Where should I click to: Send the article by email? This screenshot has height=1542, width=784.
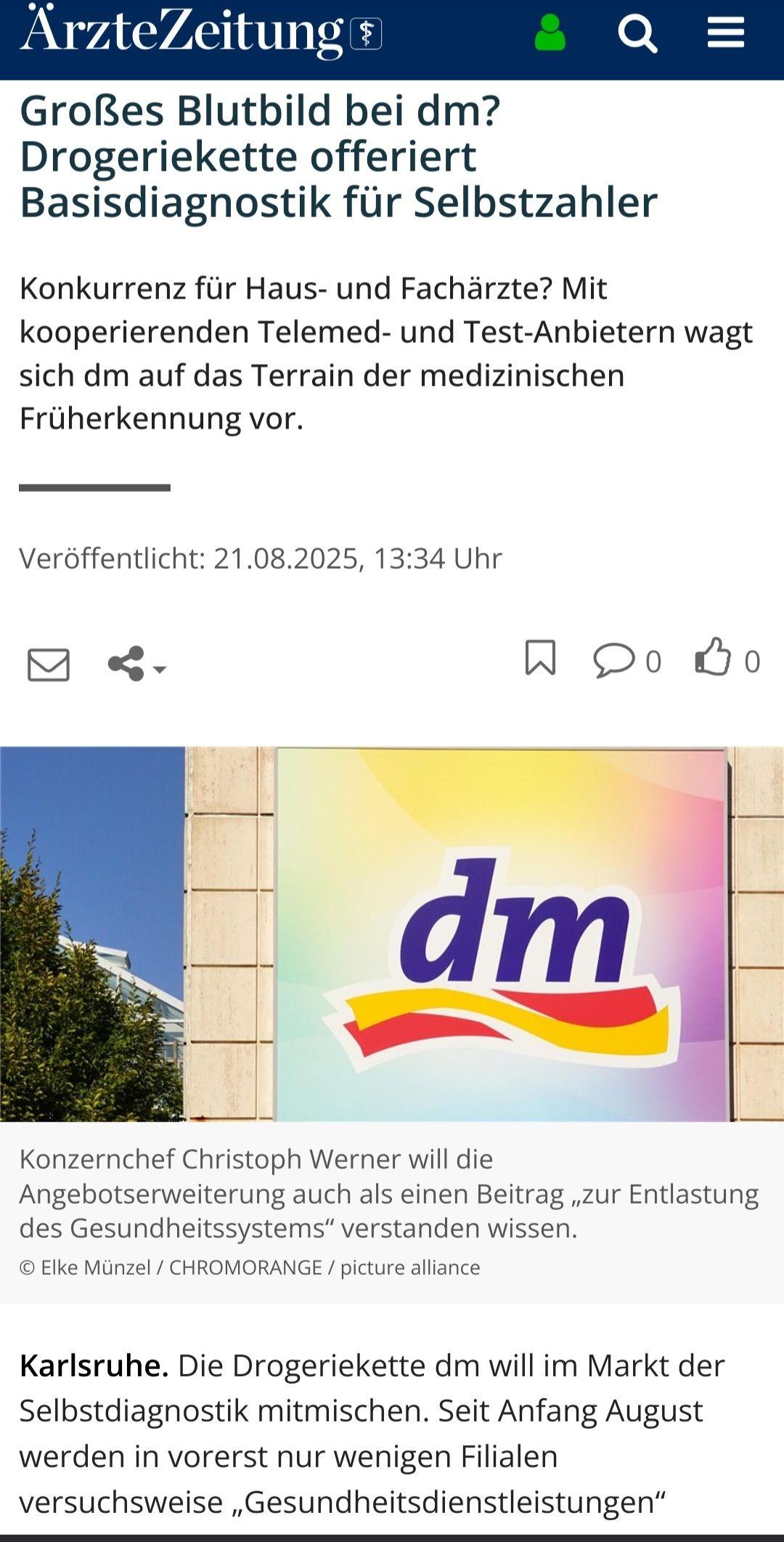tap(49, 664)
